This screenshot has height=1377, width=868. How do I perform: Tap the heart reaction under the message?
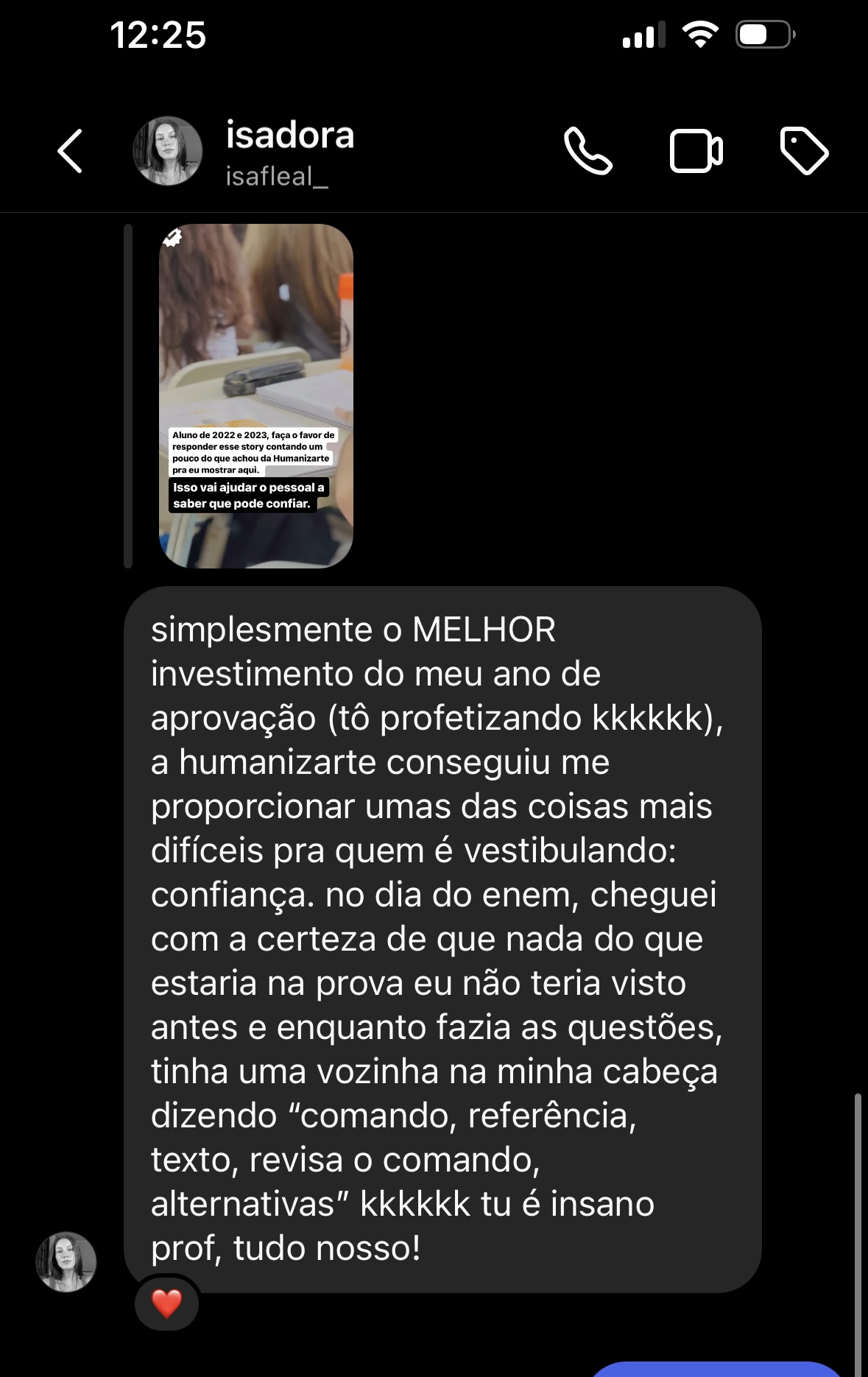[x=166, y=1303]
